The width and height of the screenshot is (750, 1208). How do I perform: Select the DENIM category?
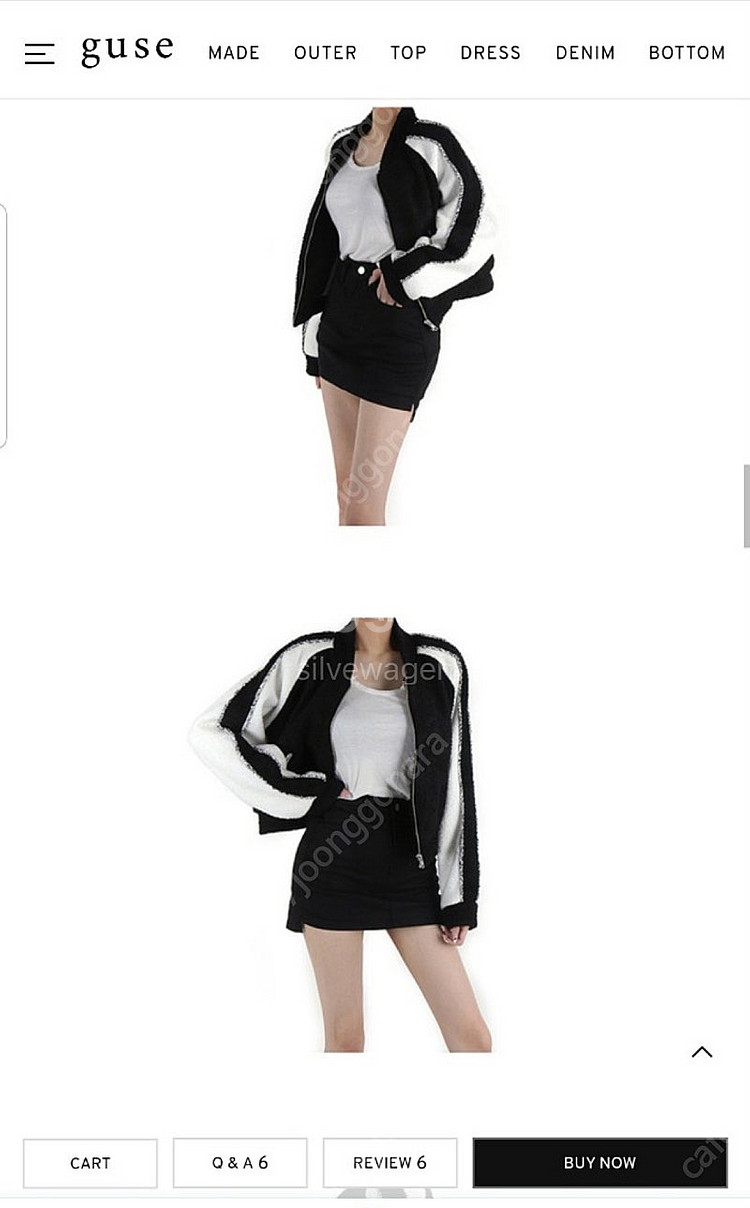coord(585,53)
